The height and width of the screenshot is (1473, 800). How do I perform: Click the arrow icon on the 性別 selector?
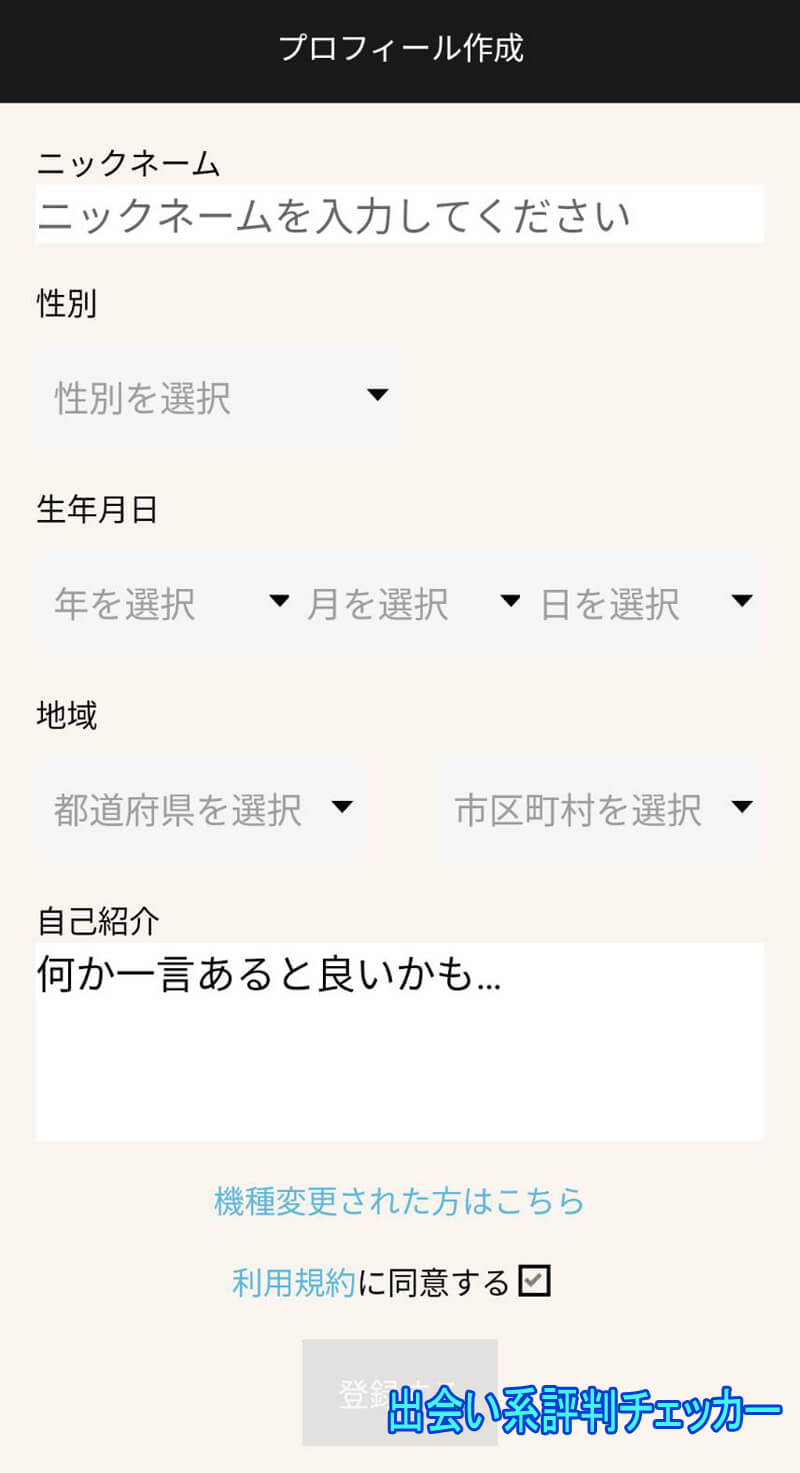377,395
